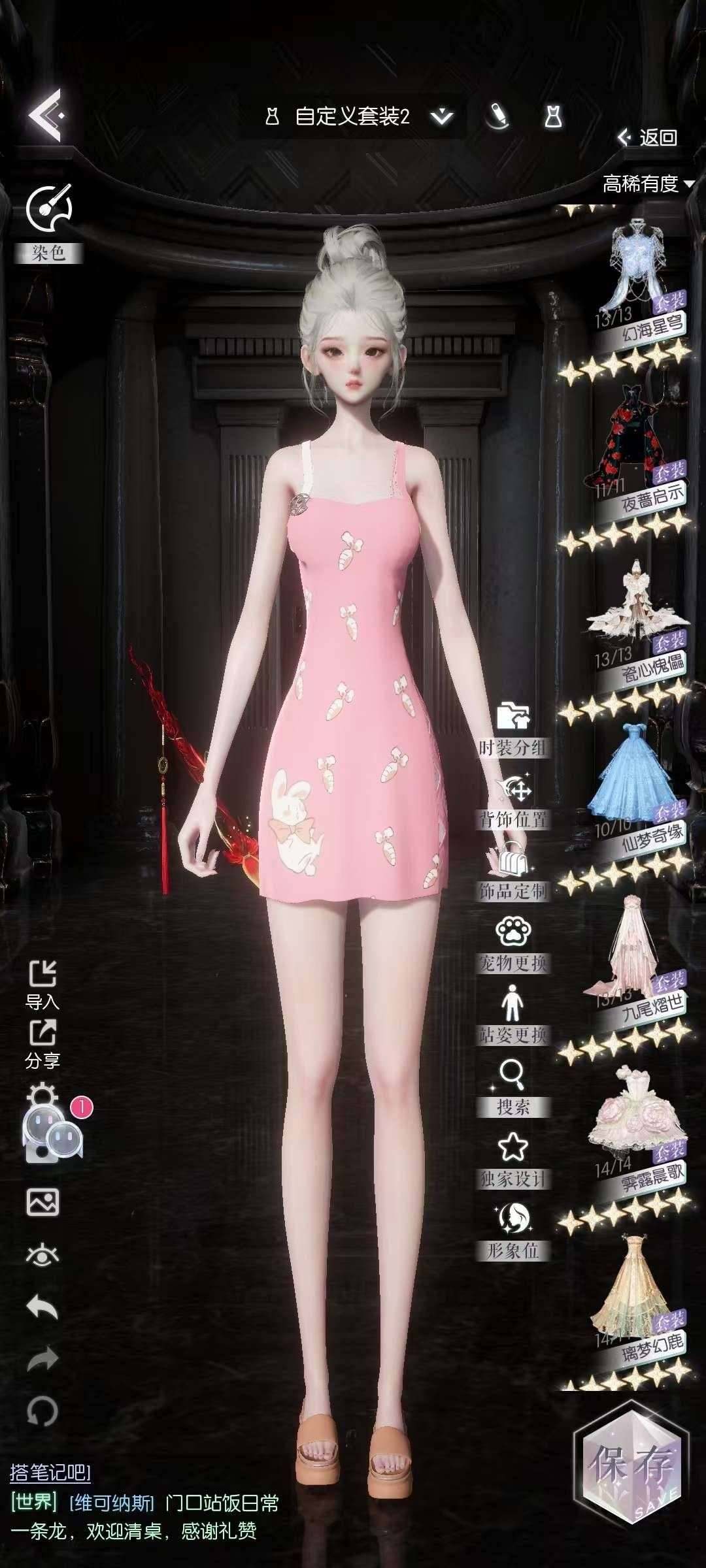Share the outfit via 分享

[42, 1044]
